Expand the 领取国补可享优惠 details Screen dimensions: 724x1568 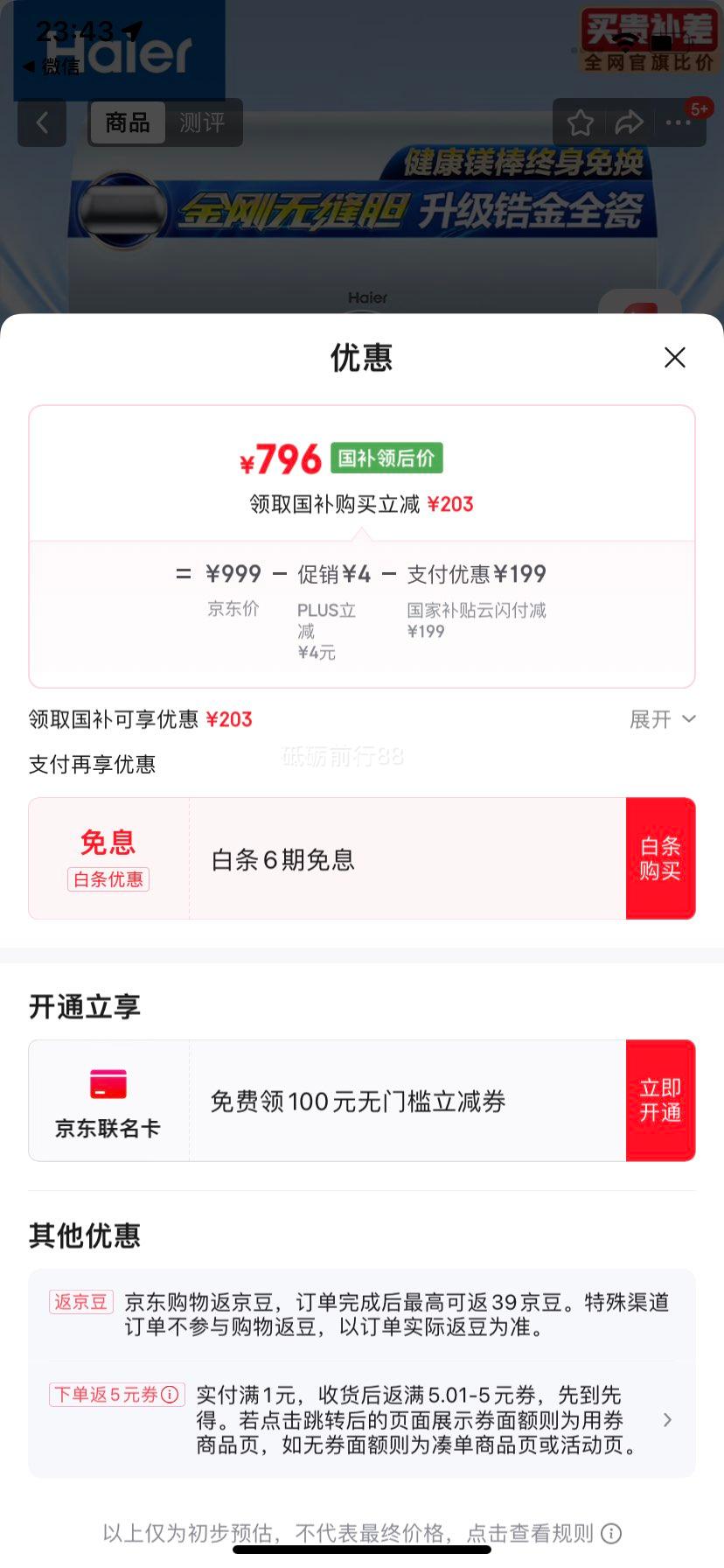click(663, 719)
